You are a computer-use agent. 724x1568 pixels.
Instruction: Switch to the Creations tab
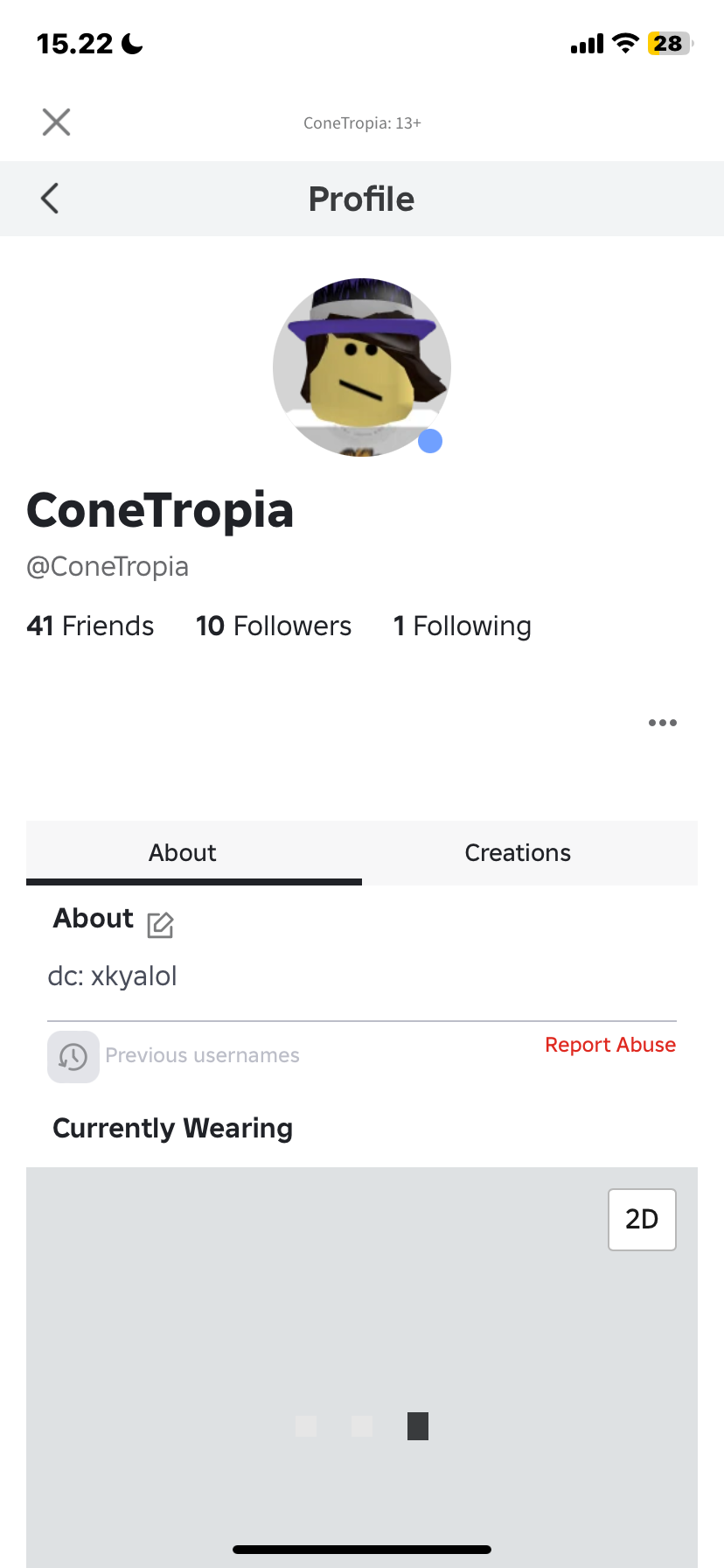[517, 852]
